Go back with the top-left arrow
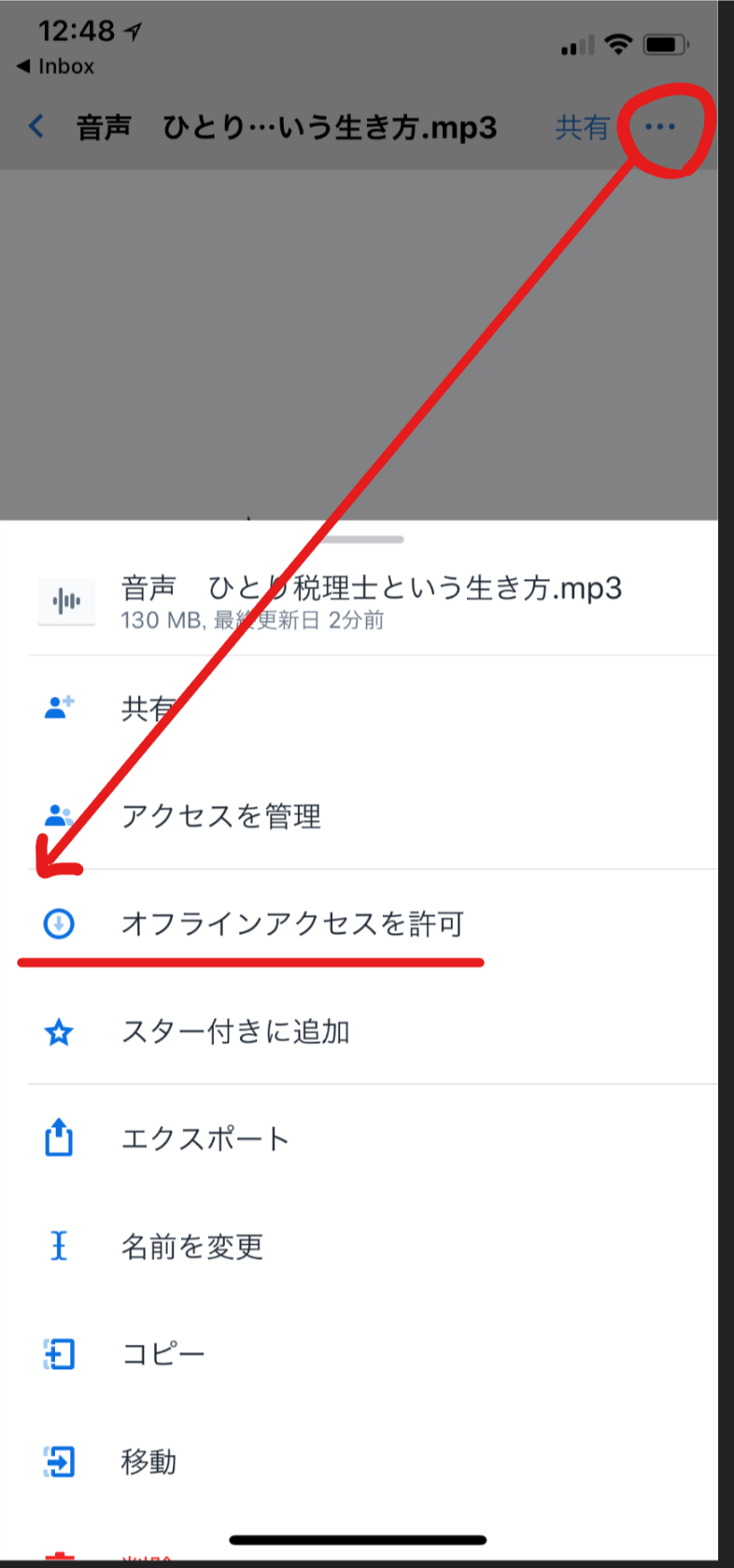Screen dimensions: 734x1568 click(36, 126)
